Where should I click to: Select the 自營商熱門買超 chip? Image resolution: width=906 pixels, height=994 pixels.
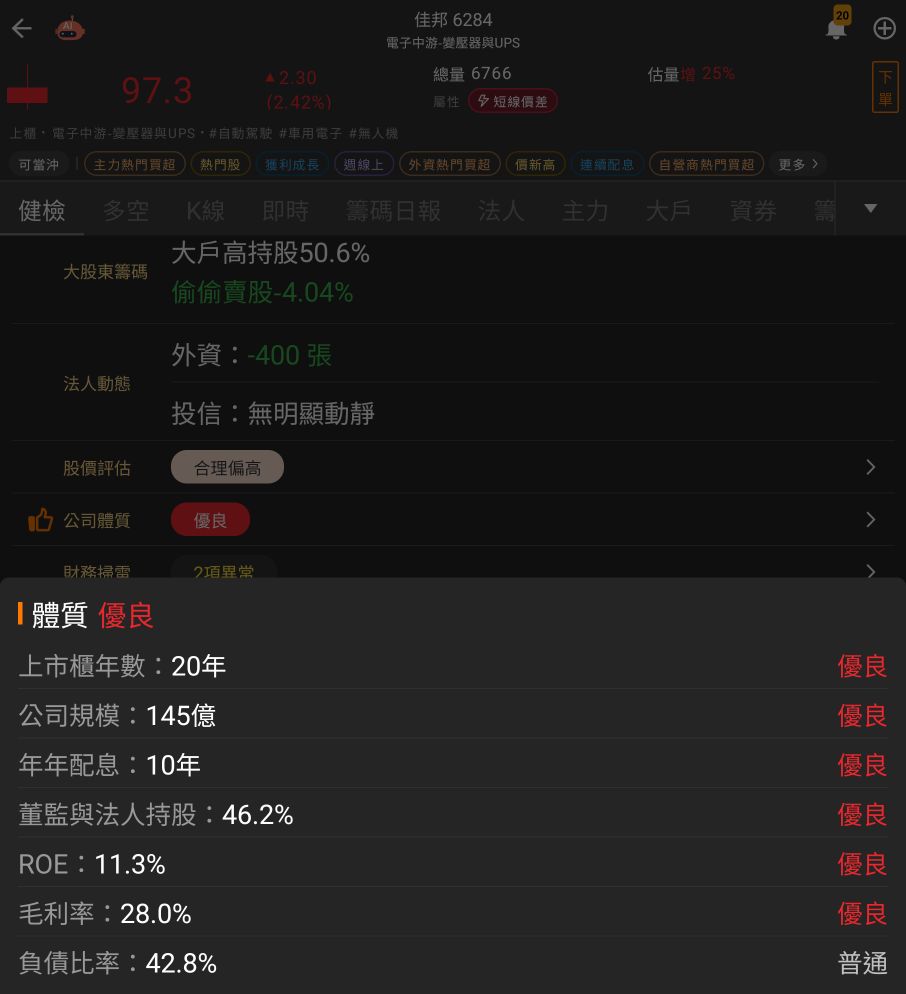click(706, 164)
